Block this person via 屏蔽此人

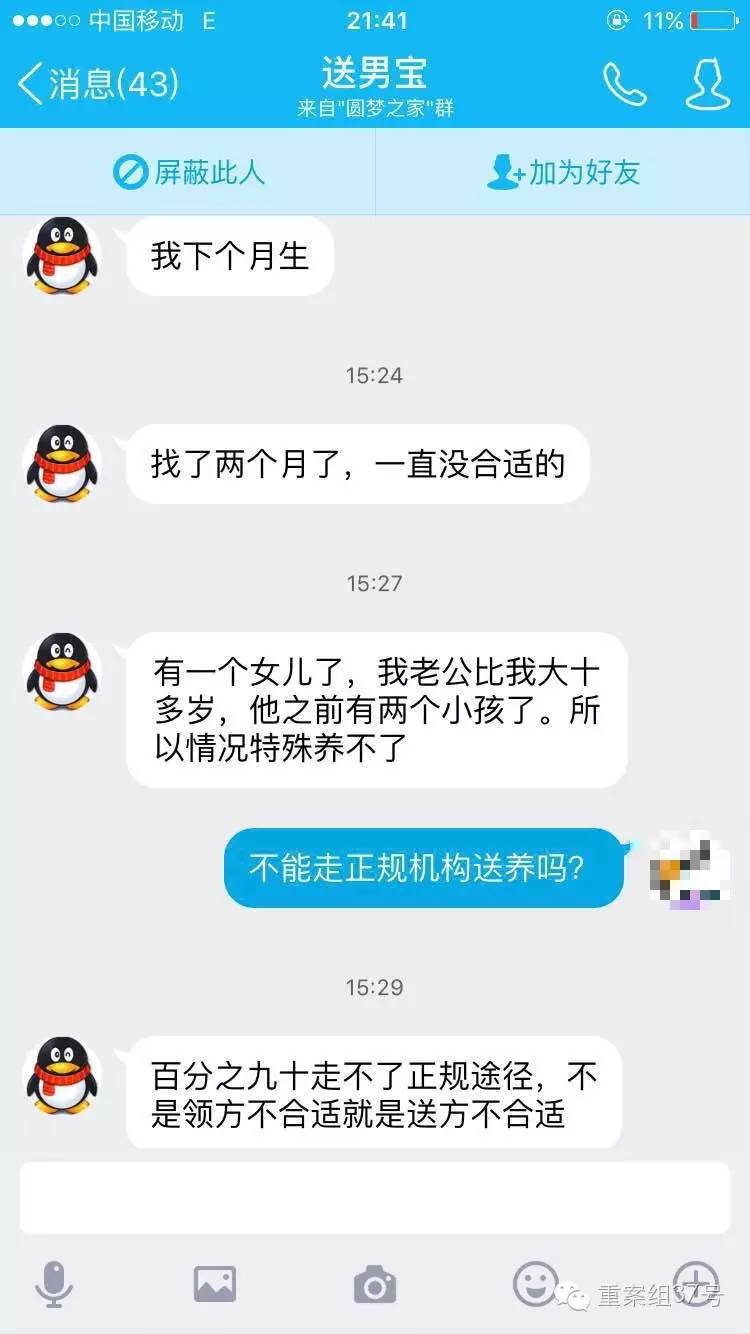coord(188,172)
